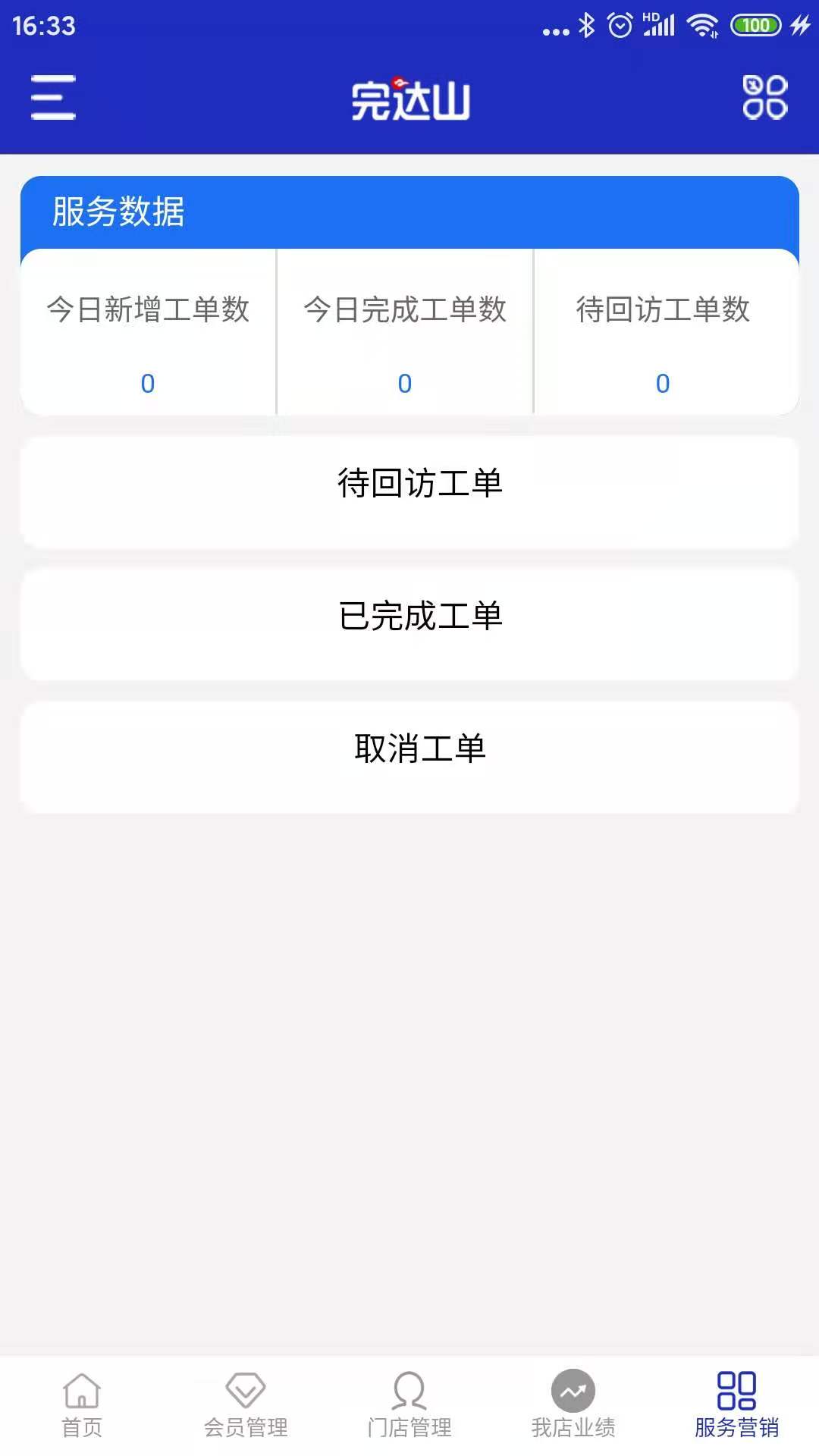Tap the 今日完成工单数 count value
Viewport: 819px width, 1456px height.
click(x=404, y=383)
